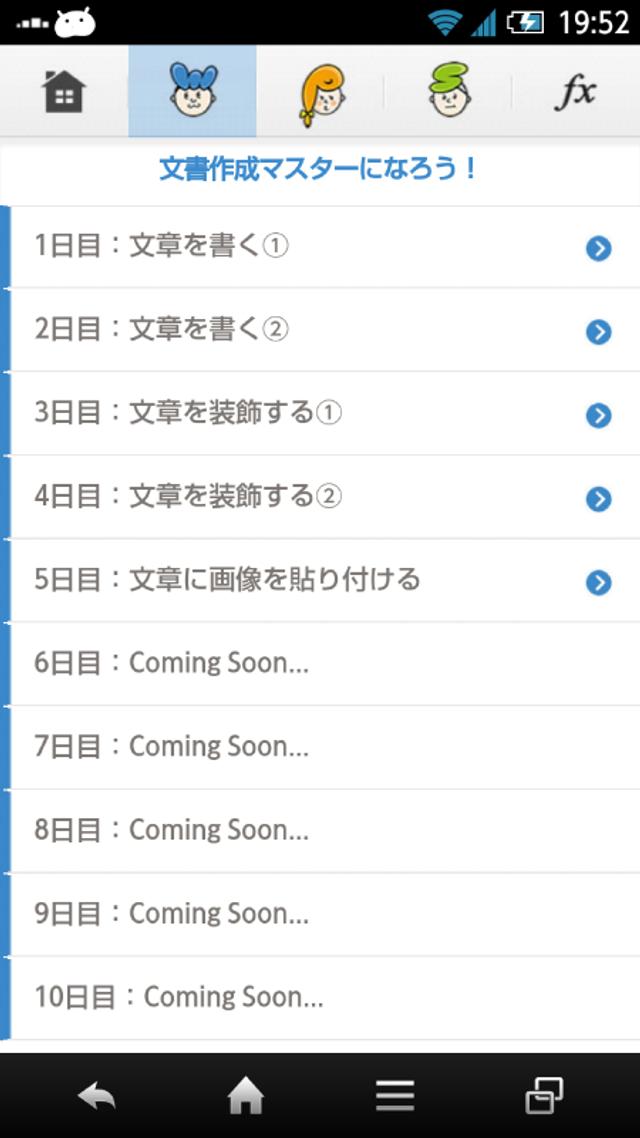Open recent apps from navigation bar
Screen dimensions: 640x1138
tap(544, 1096)
